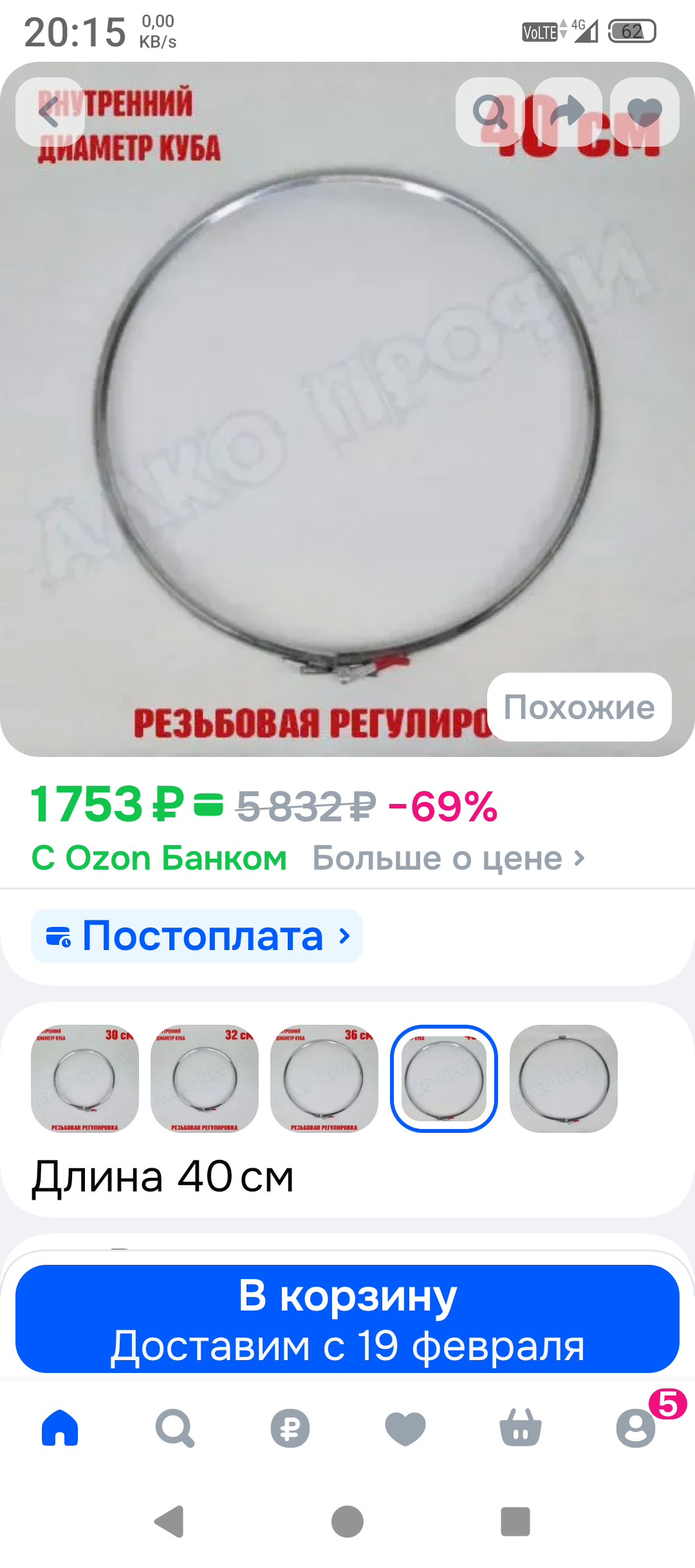Go back using the top-left arrow
695x1568 pixels.
point(50,113)
